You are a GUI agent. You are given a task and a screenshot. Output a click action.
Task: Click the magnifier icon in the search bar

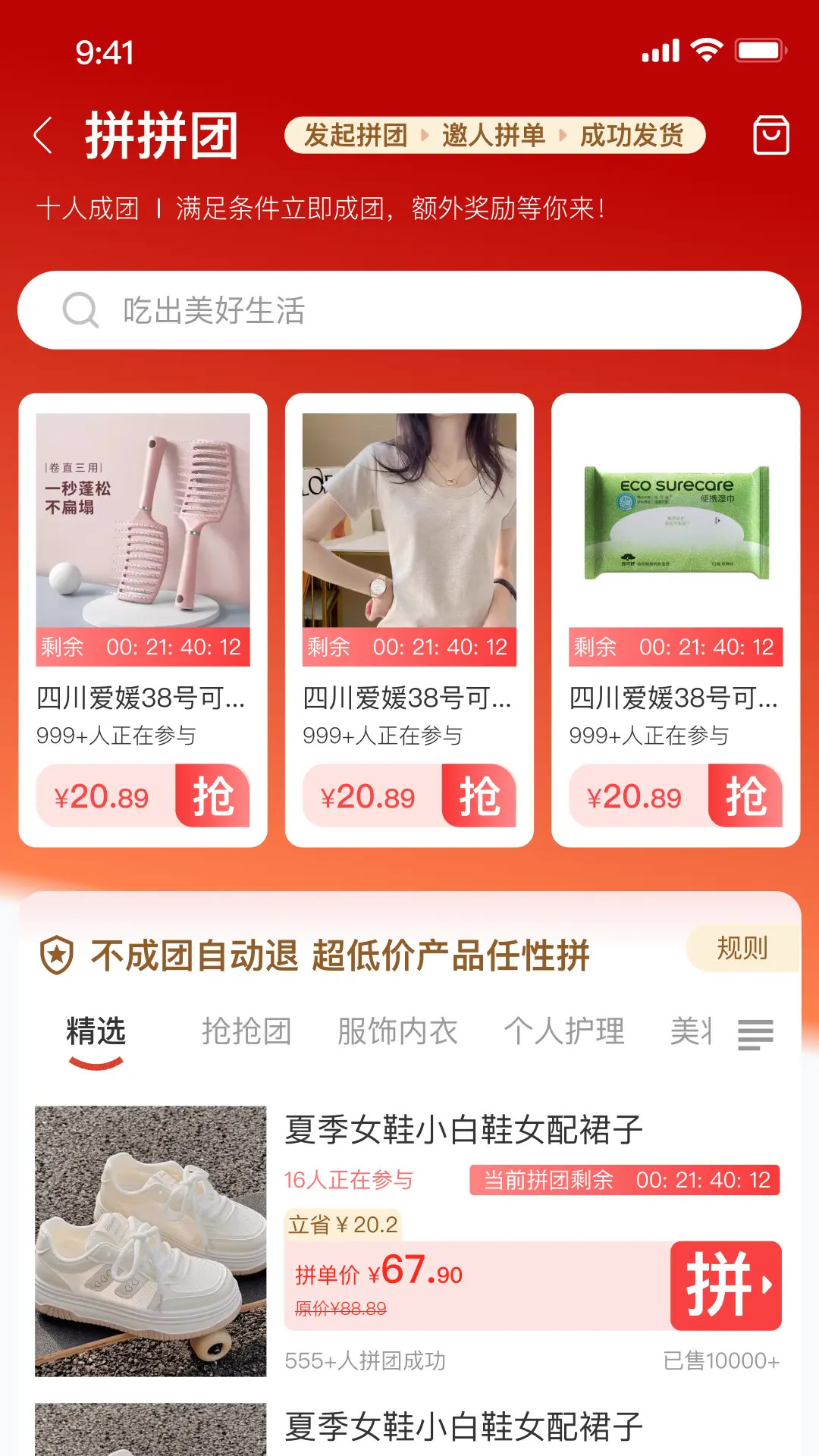pyautogui.click(x=82, y=309)
